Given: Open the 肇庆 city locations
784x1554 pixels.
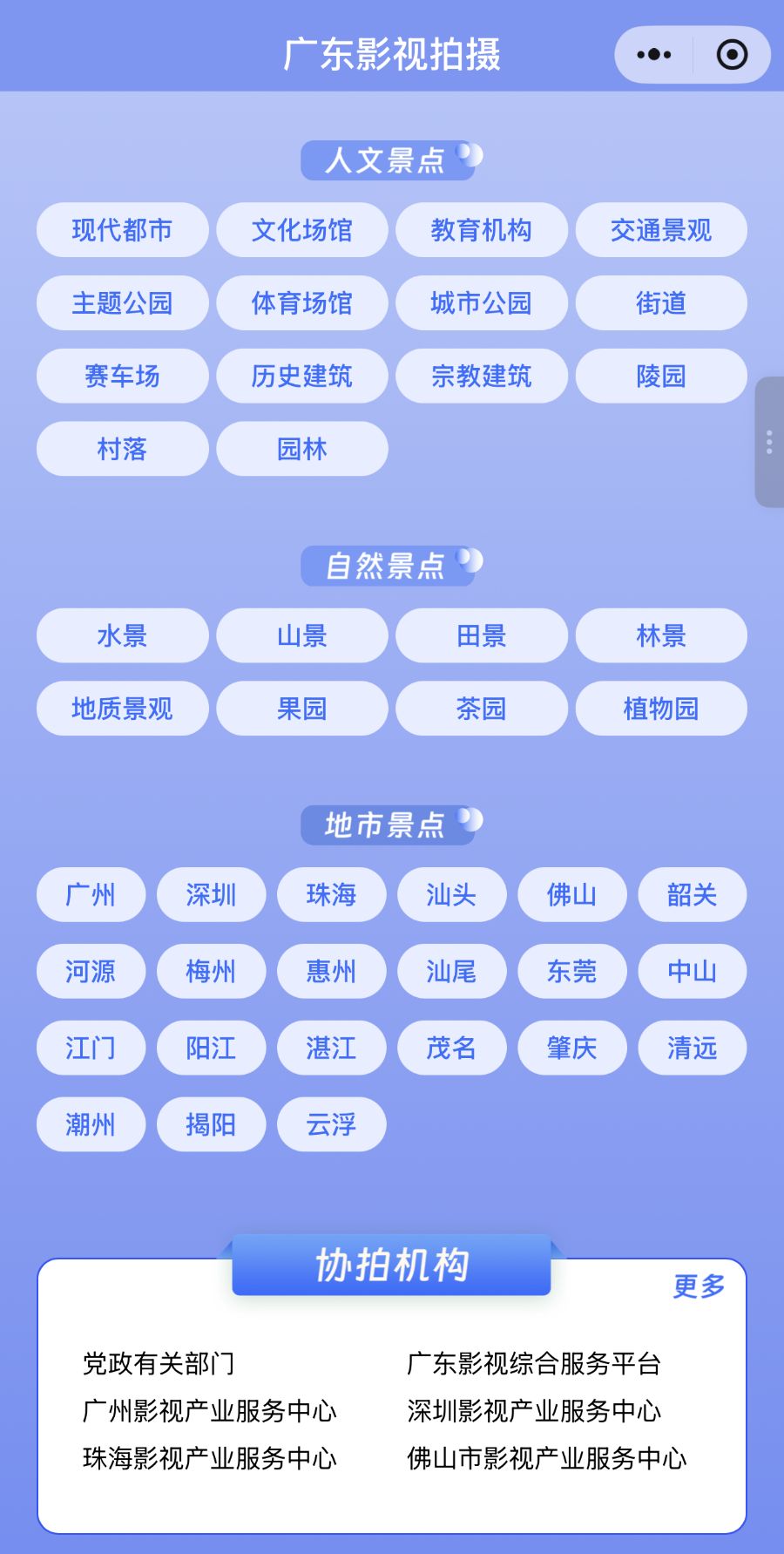Looking at the screenshot, I should click(571, 1048).
